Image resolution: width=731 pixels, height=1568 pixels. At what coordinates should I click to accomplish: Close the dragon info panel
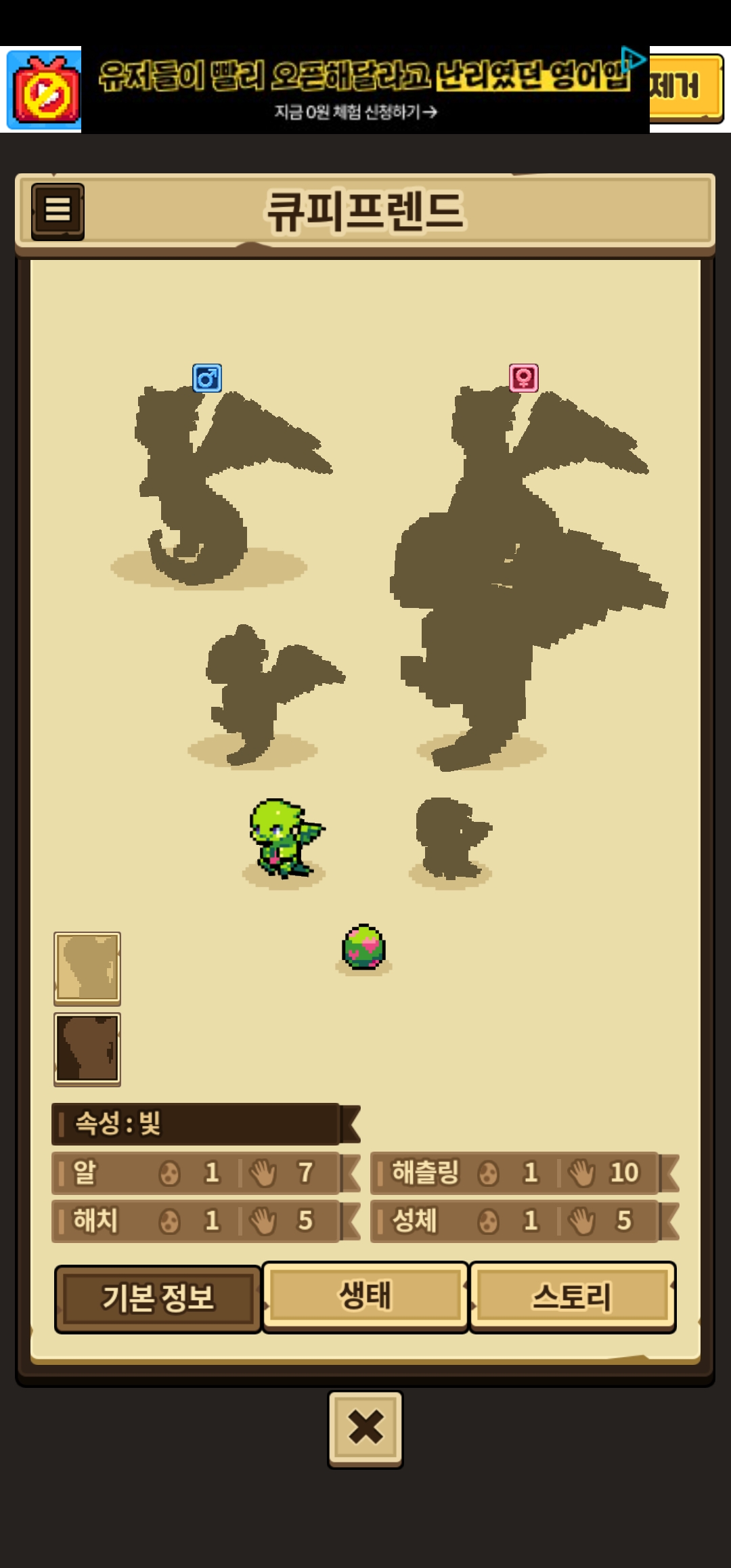(x=365, y=1429)
